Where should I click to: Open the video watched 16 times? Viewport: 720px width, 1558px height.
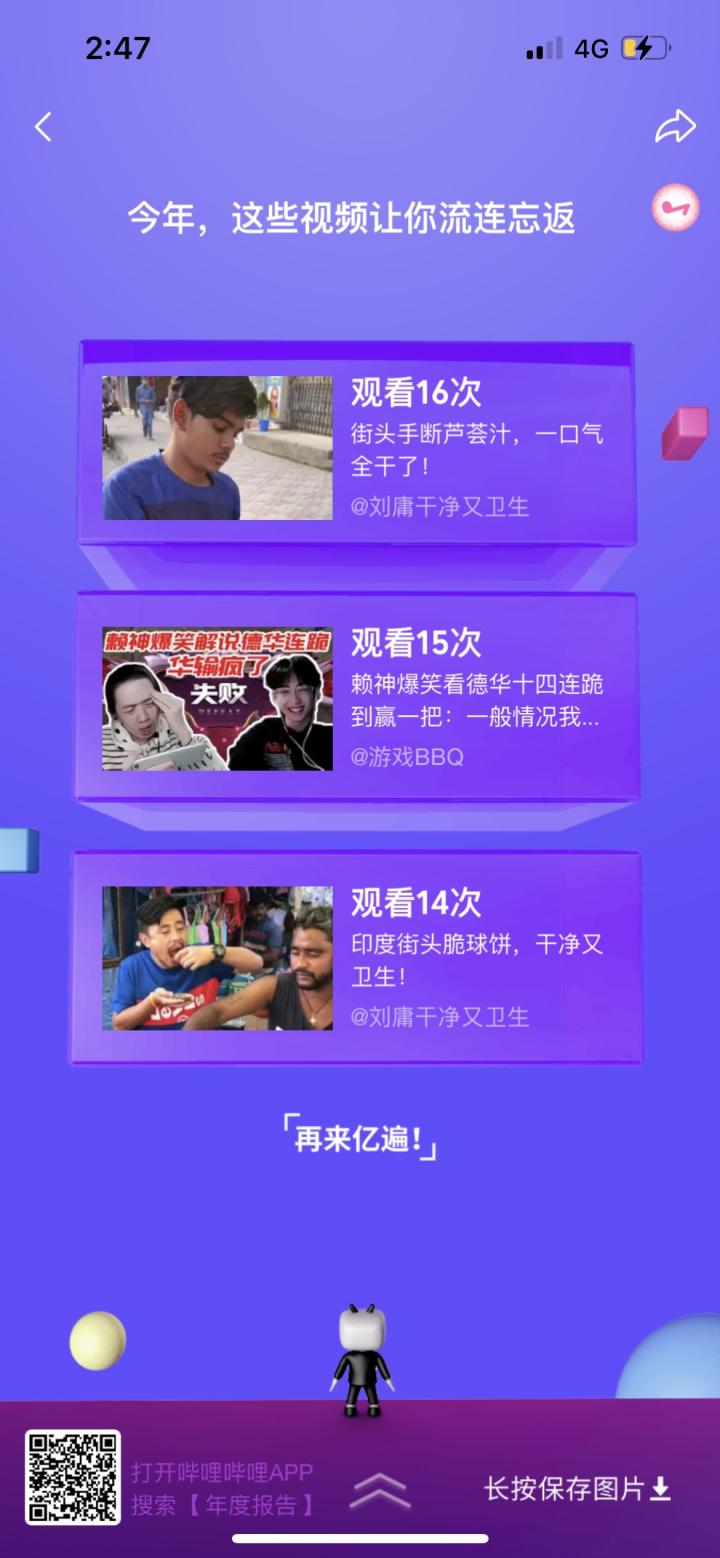click(x=357, y=447)
